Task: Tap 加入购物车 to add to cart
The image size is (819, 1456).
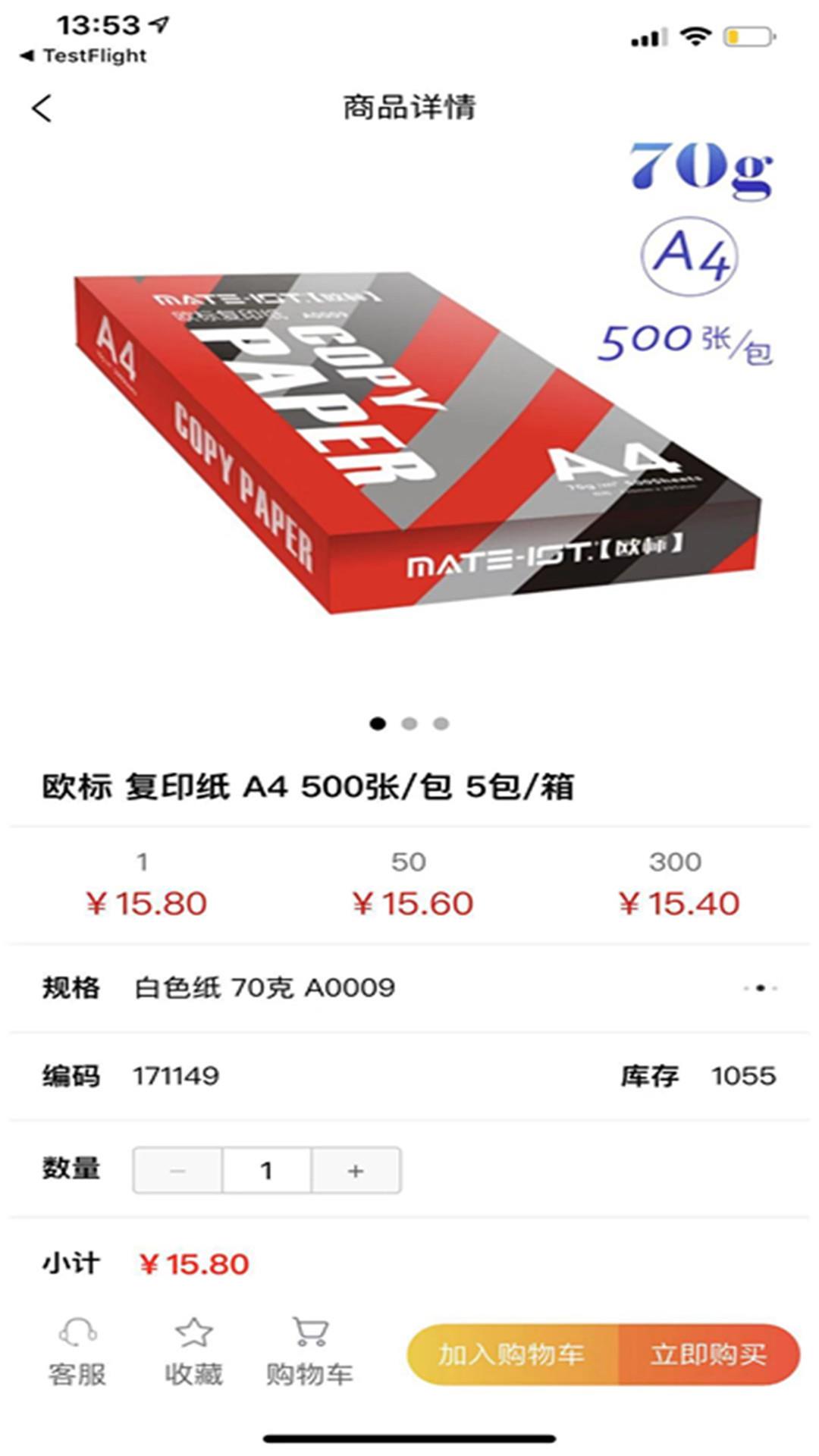Action: 513,1354
